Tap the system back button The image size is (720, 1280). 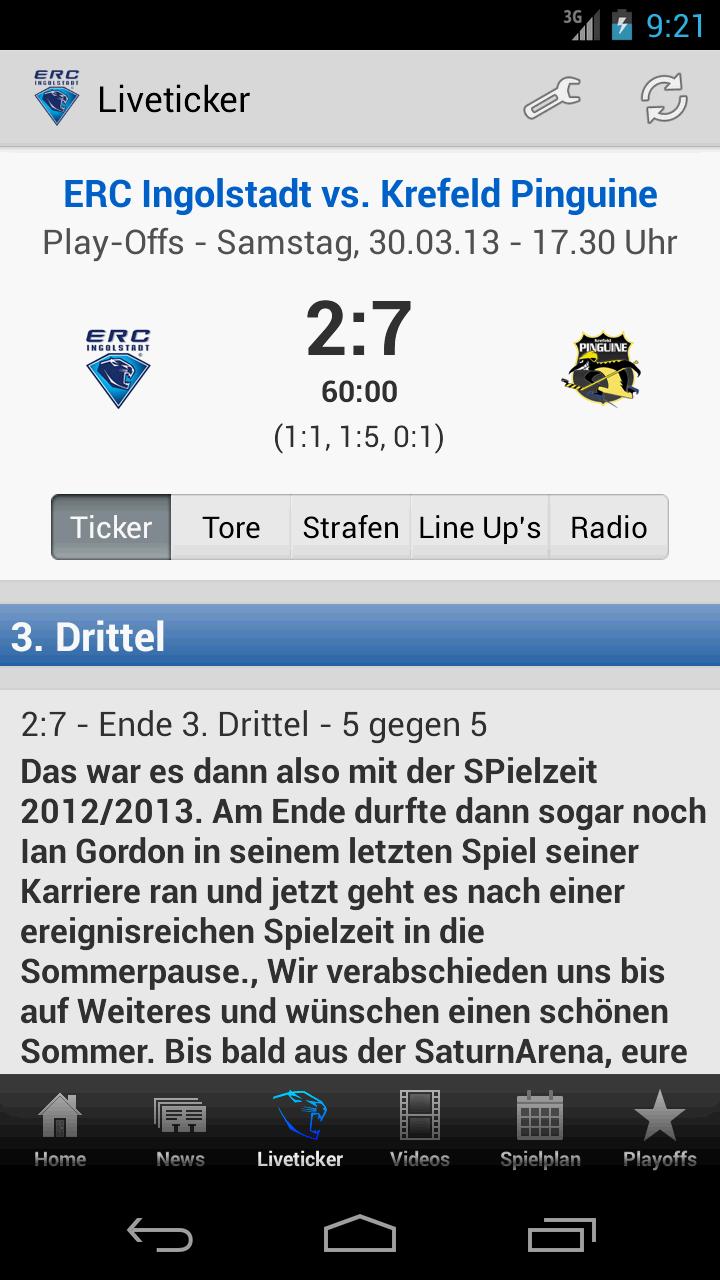click(160, 1235)
